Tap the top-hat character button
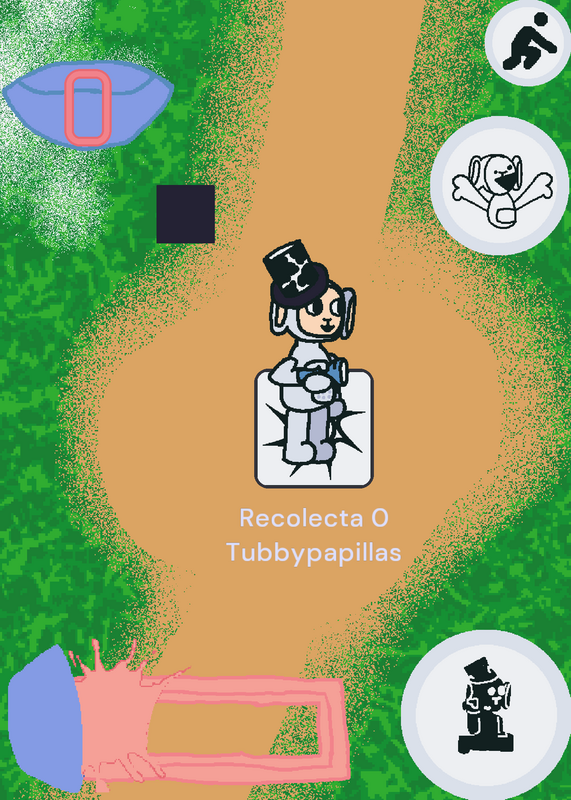571x800 pixels. click(486, 714)
